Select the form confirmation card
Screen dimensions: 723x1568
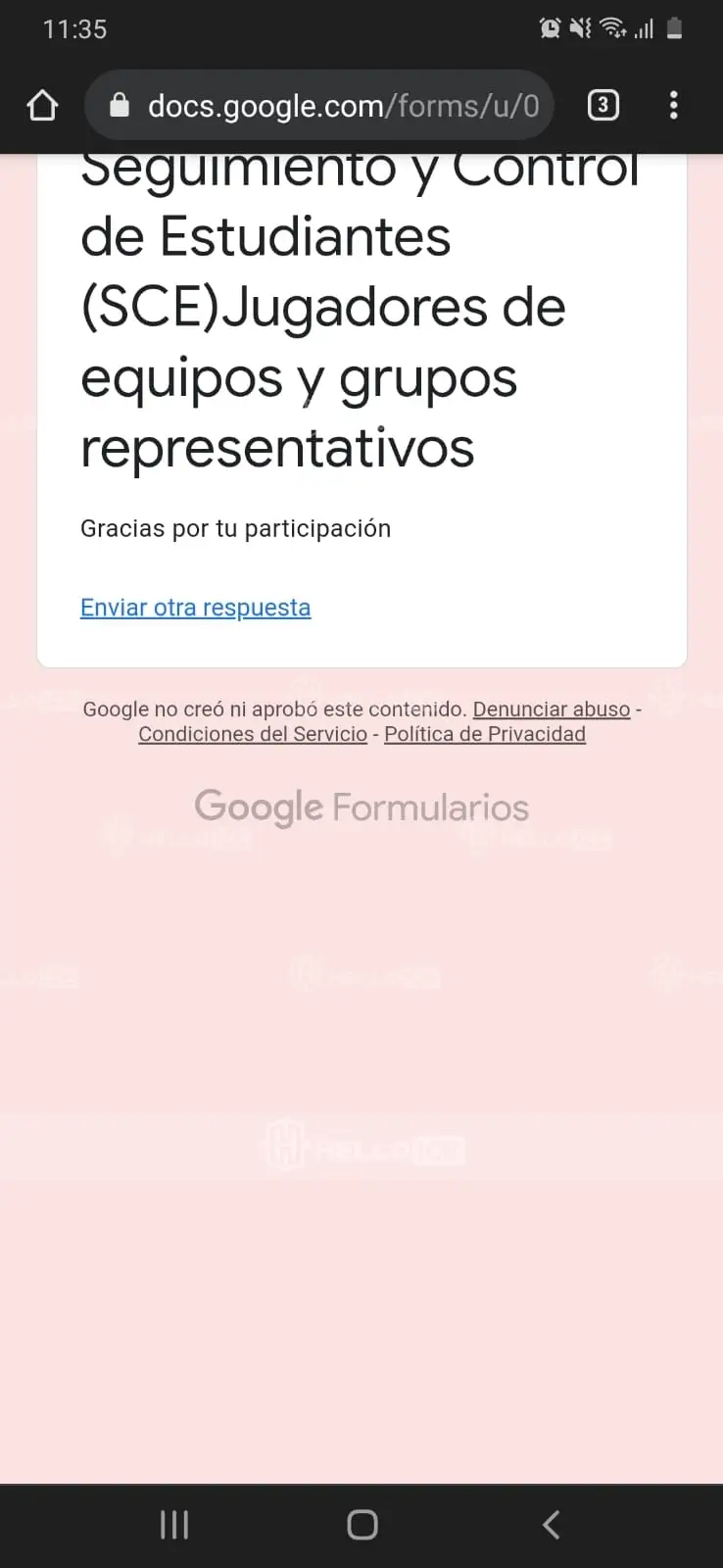point(361,412)
